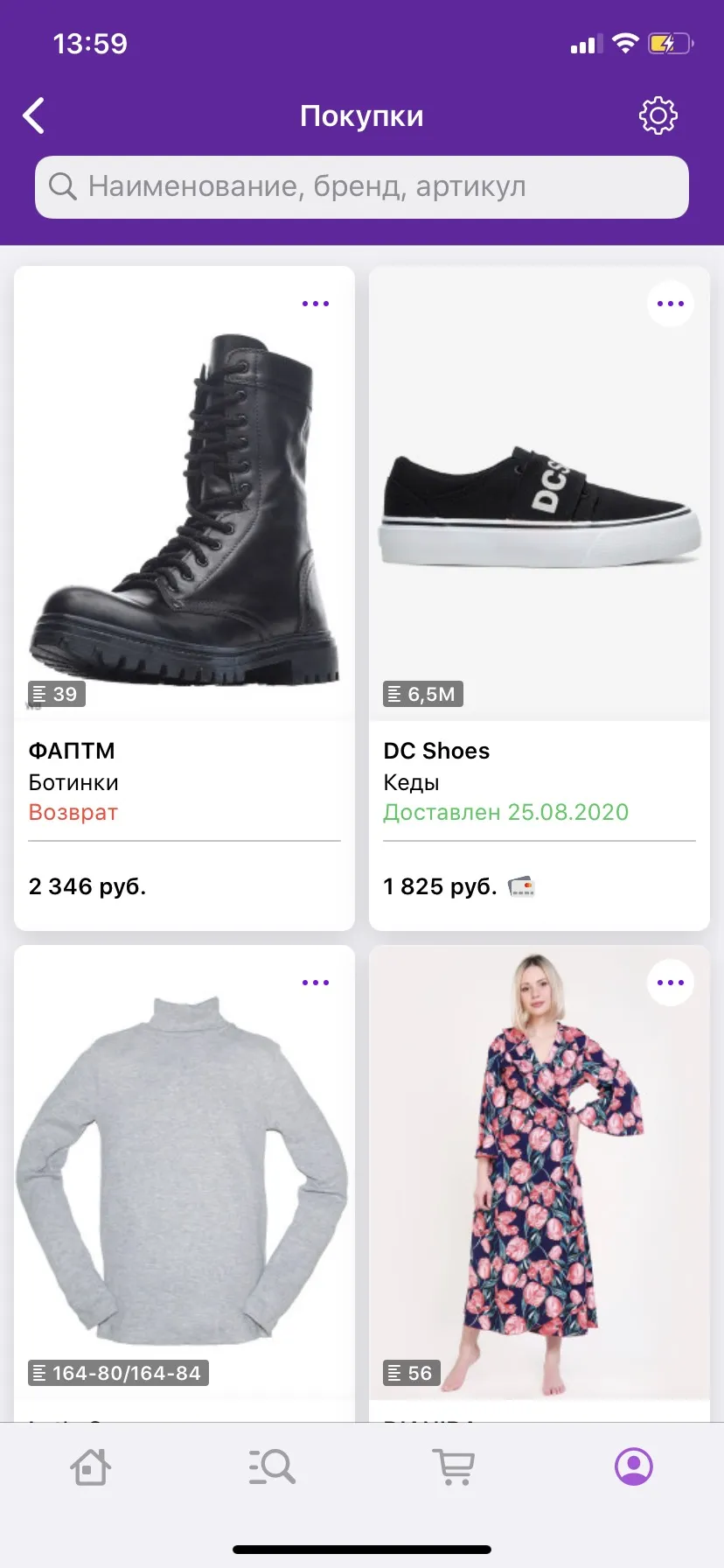724x1568 pixels.
Task: Go back from the Покупки screen
Action: [34, 115]
